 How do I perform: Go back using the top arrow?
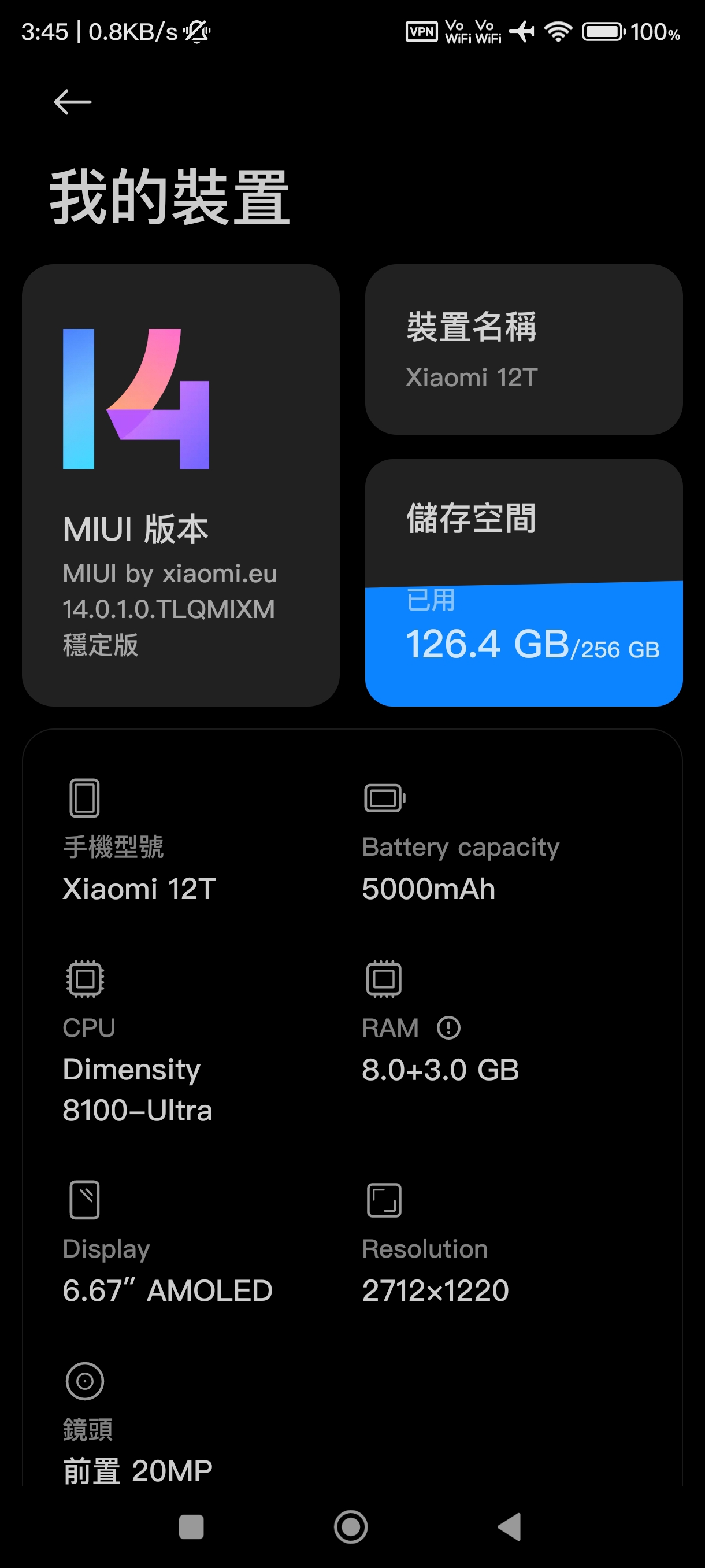pyautogui.click(x=72, y=102)
